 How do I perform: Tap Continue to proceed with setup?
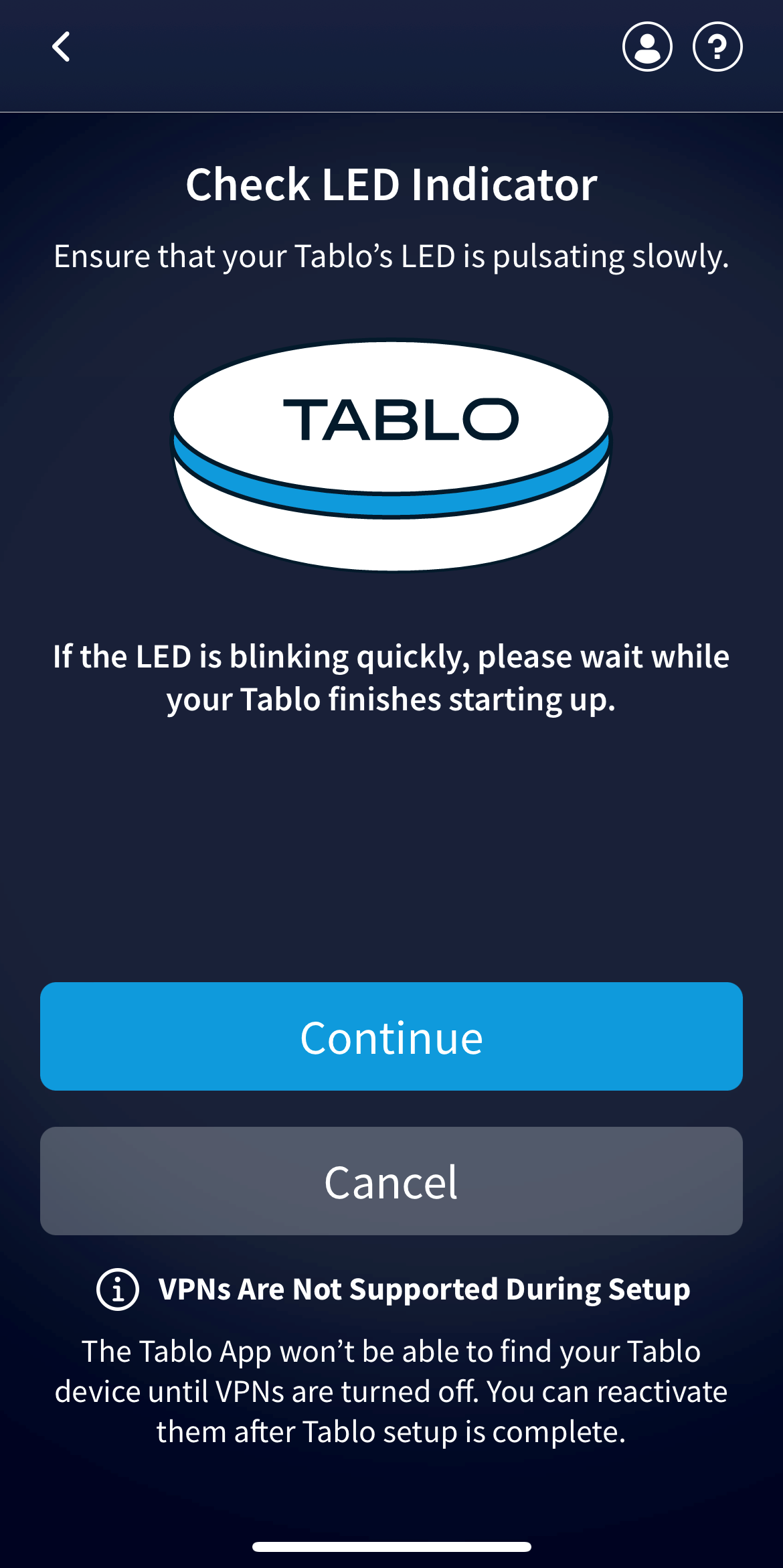point(391,1036)
